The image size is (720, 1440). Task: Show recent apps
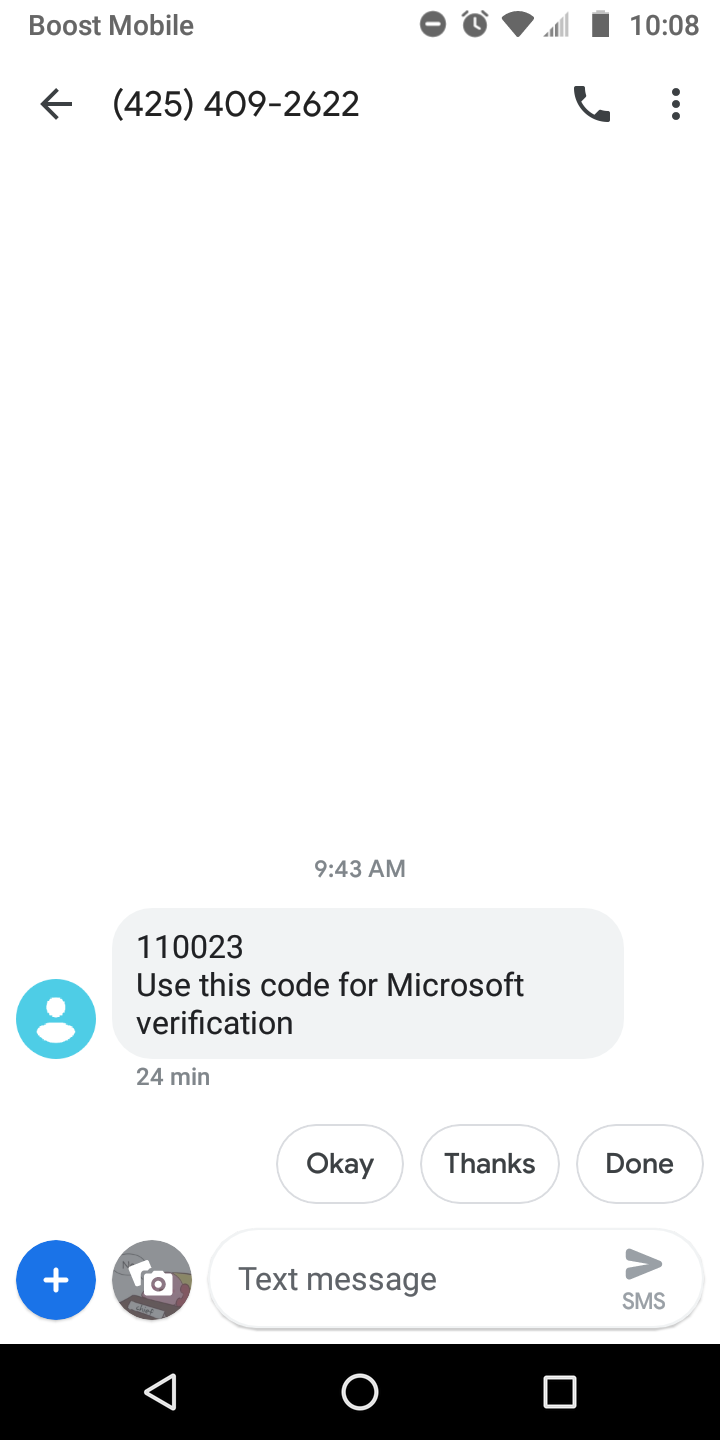click(x=559, y=1391)
